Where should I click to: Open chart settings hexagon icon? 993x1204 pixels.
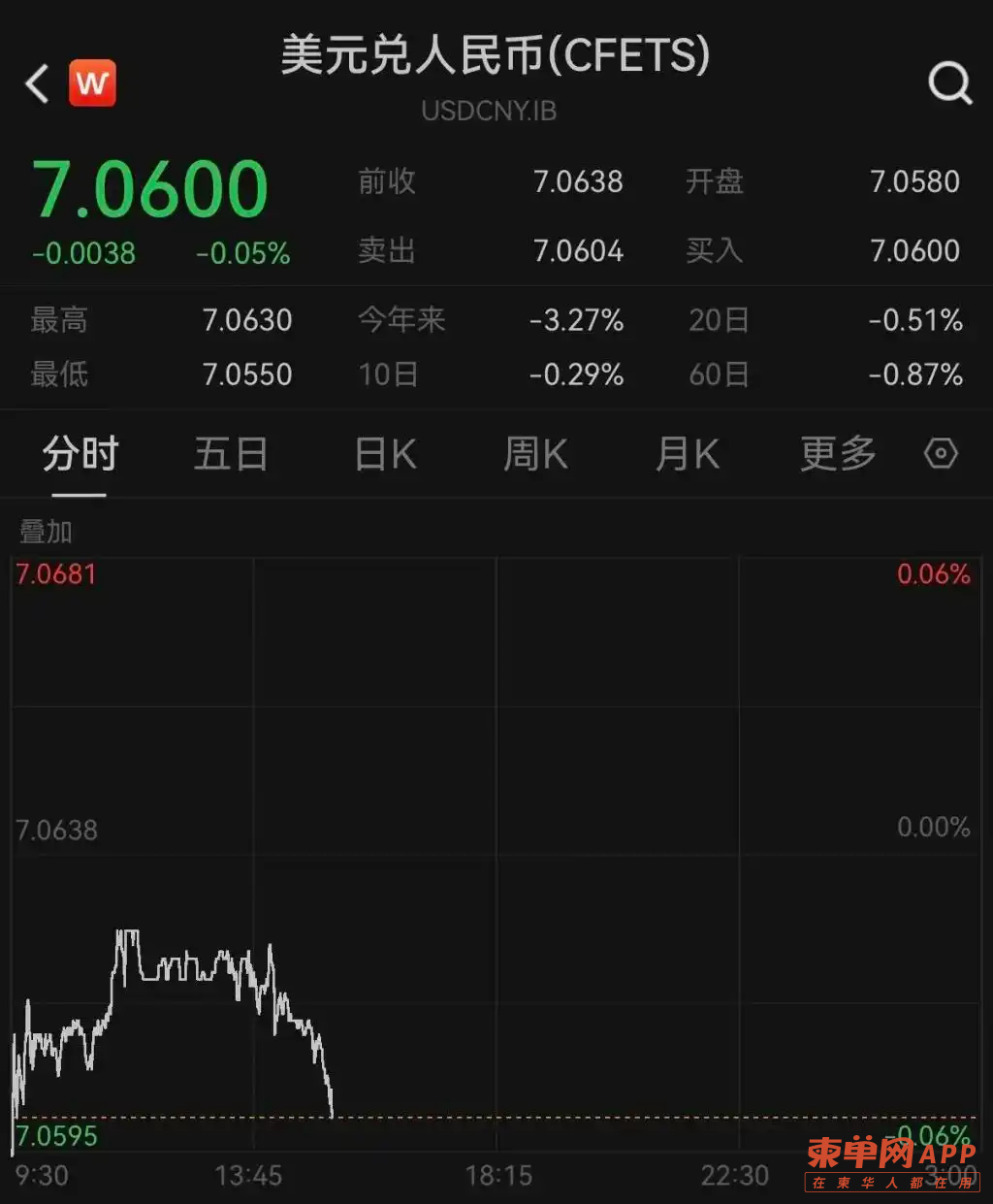pos(941,453)
